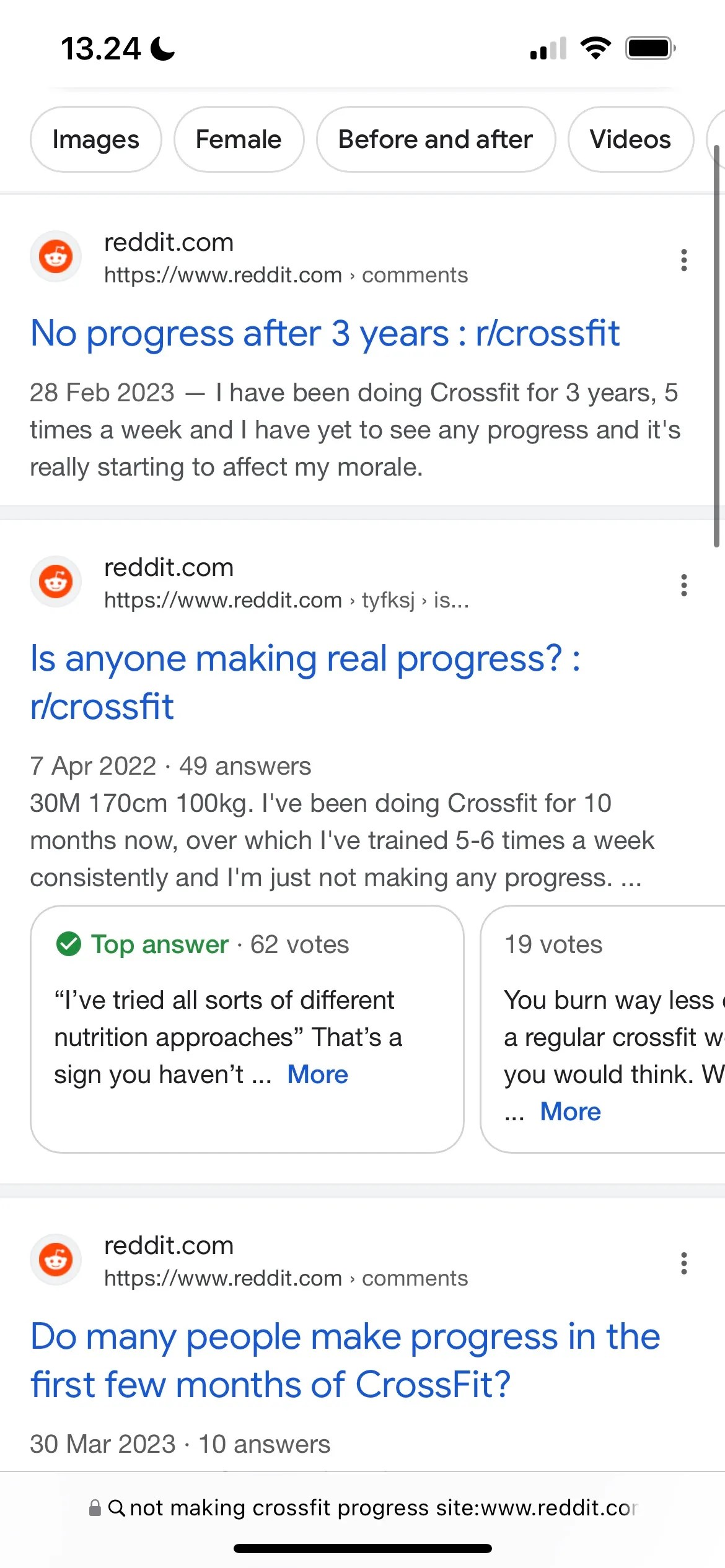
Task: Click the reddit favicon on the first result
Action: coord(56,256)
